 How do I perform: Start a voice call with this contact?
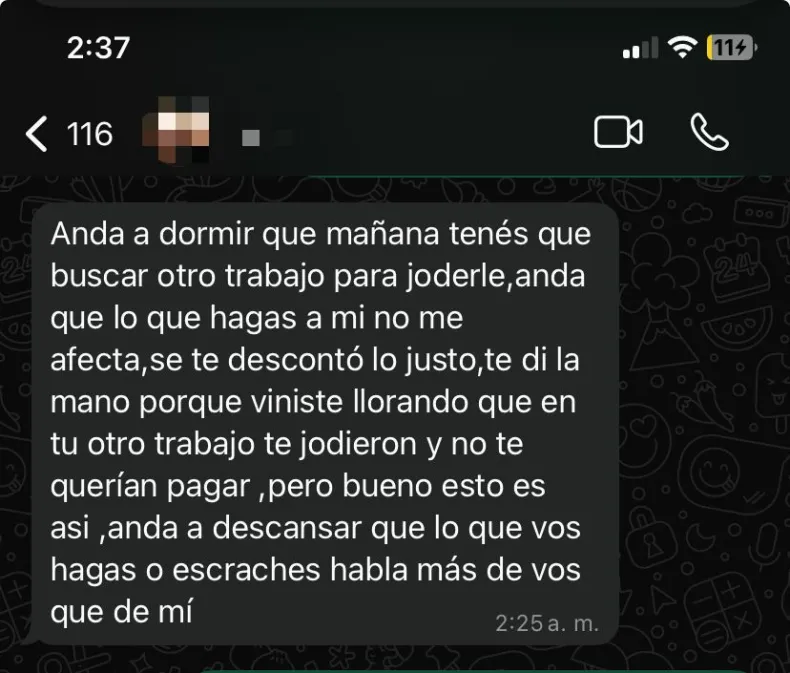click(x=710, y=132)
